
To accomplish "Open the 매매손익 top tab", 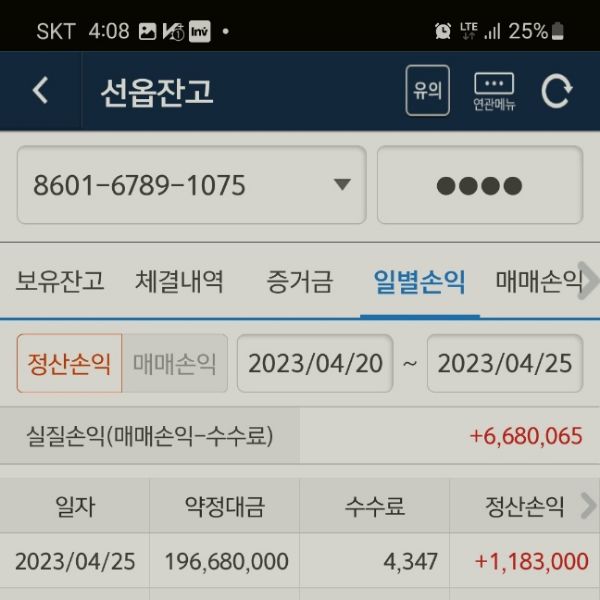I will 536,281.
